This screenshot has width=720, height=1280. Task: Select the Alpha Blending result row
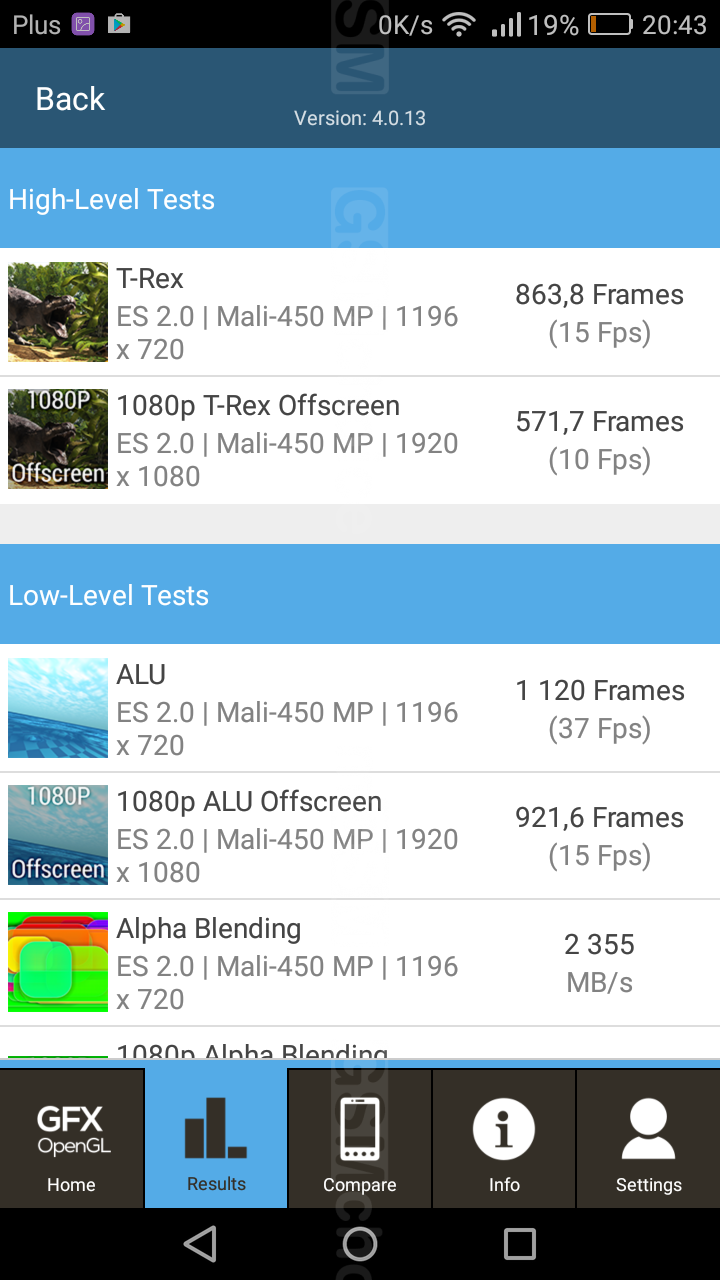[360, 962]
